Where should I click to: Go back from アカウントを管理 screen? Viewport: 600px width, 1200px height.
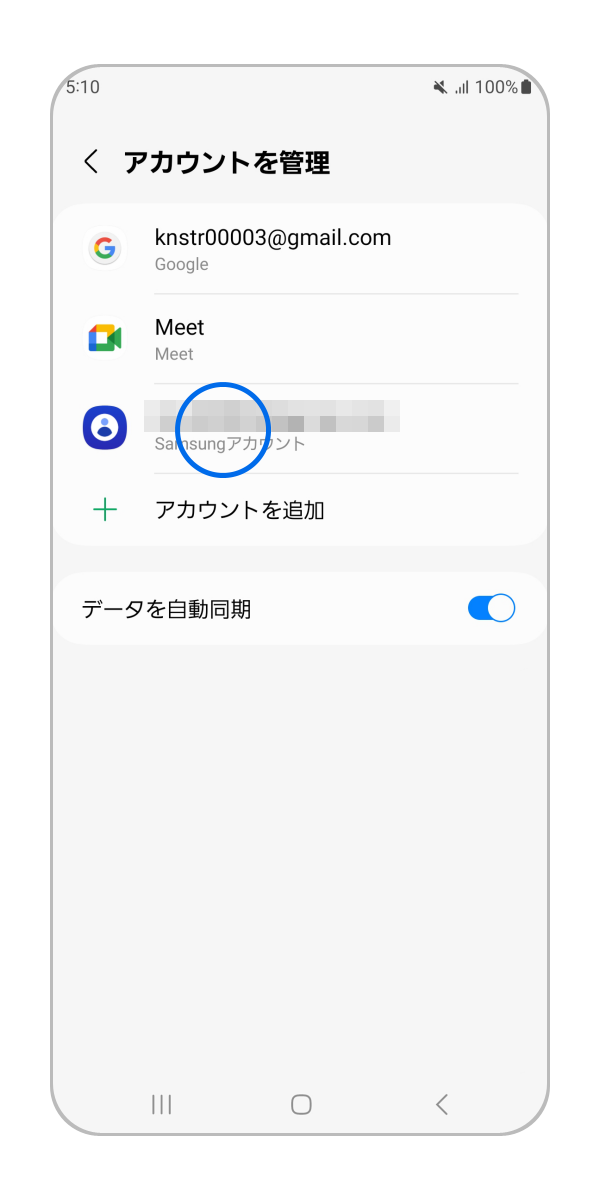coord(91,162)
